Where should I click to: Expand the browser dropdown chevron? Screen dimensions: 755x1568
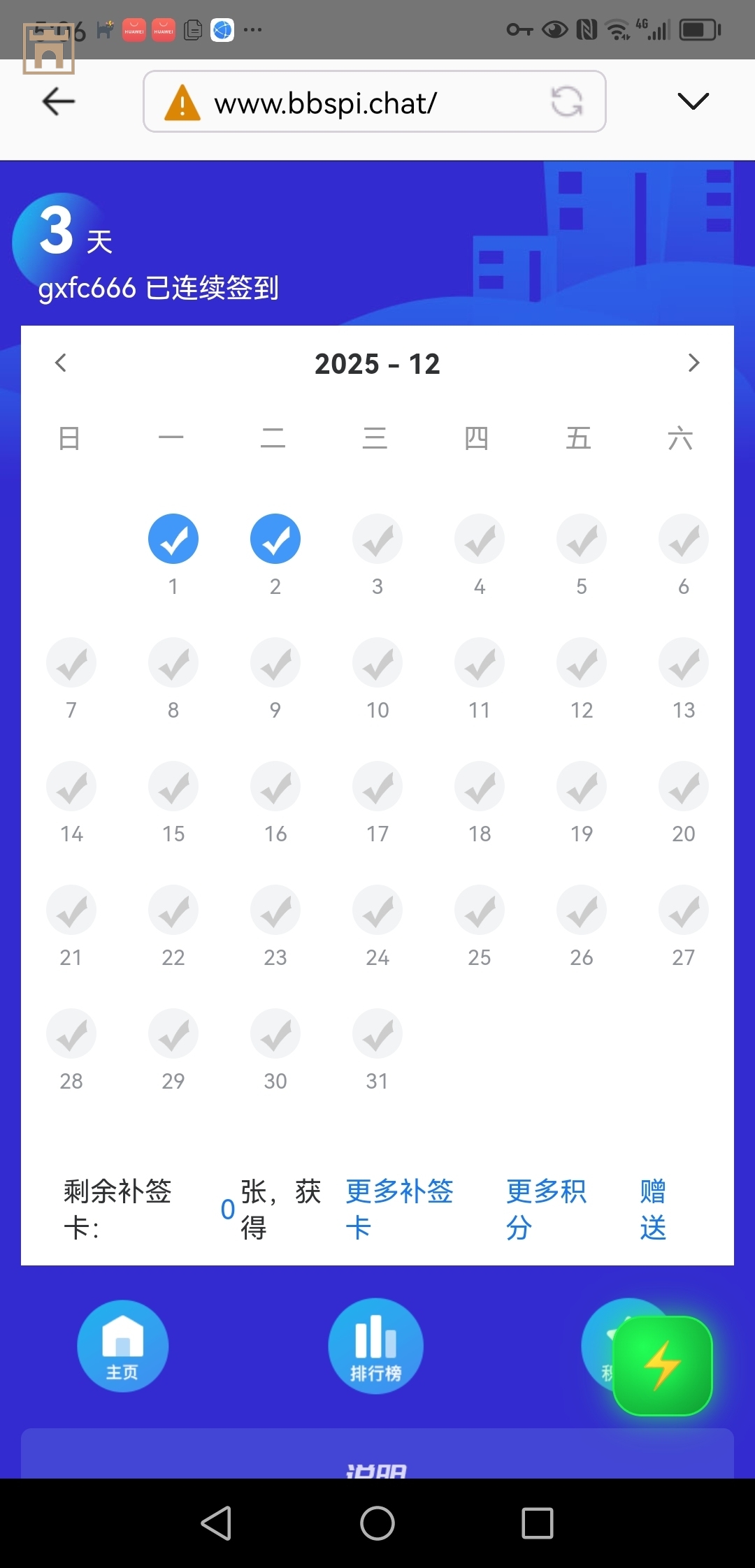(693, 102)
